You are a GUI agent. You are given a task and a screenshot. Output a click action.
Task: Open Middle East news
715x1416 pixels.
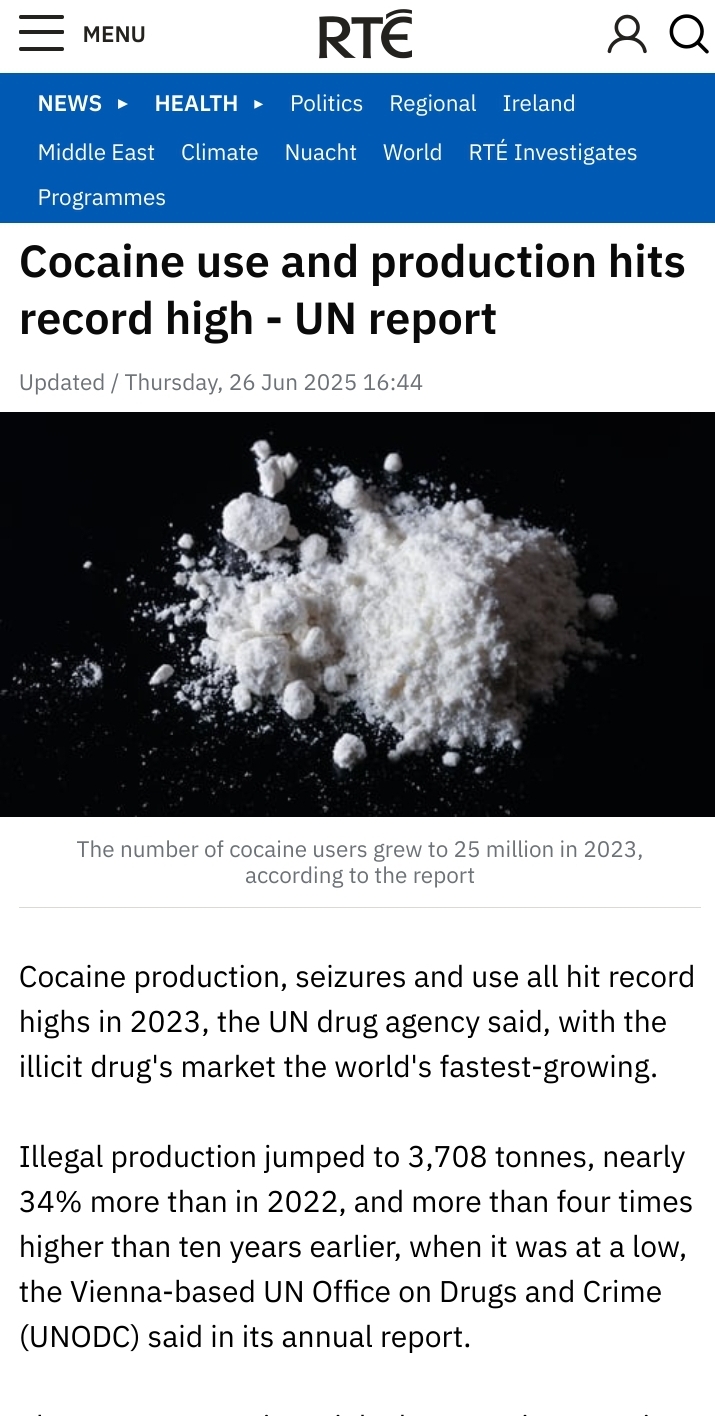tap(96, 153)
